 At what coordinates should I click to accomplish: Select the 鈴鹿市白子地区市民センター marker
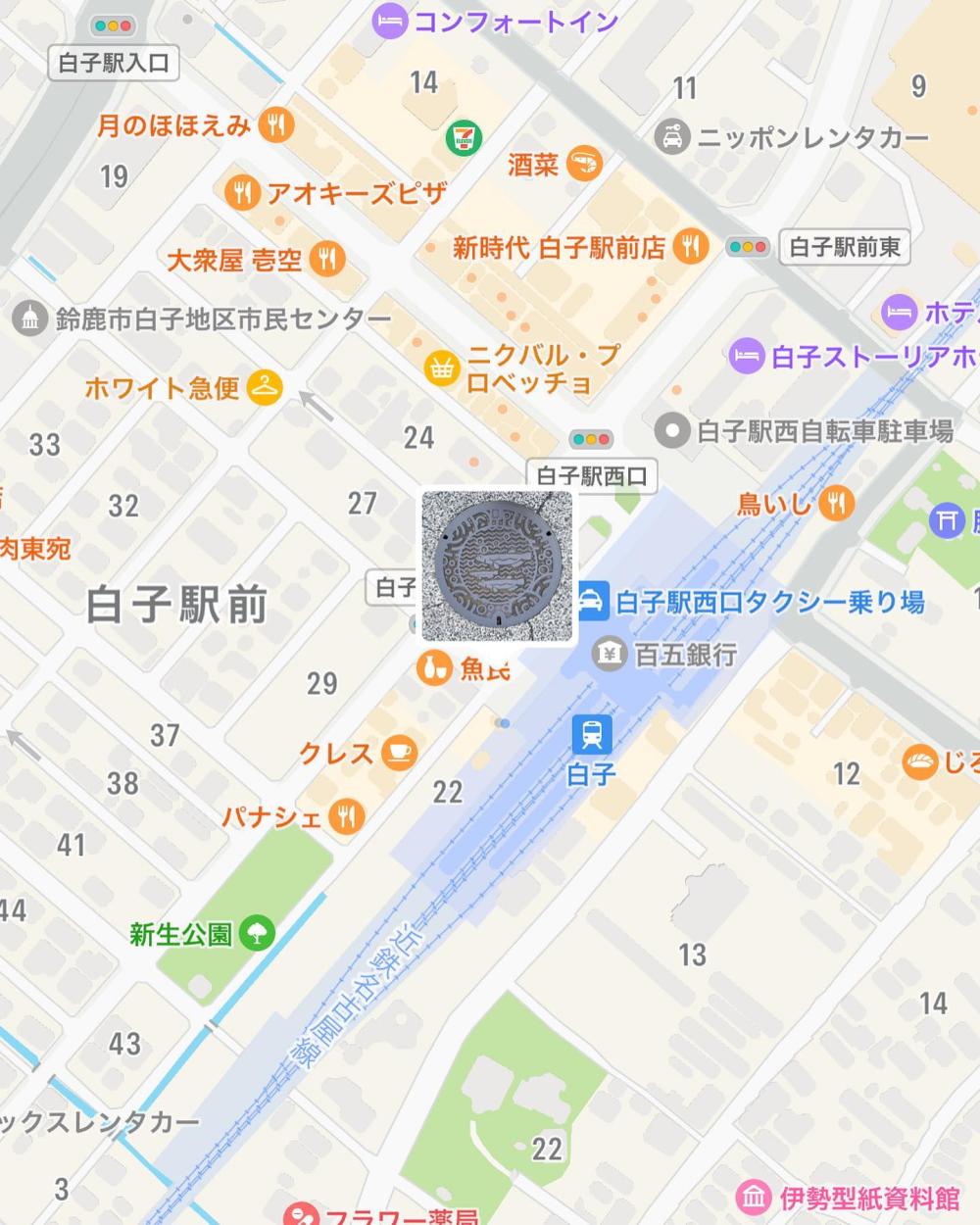coord(29,318)
